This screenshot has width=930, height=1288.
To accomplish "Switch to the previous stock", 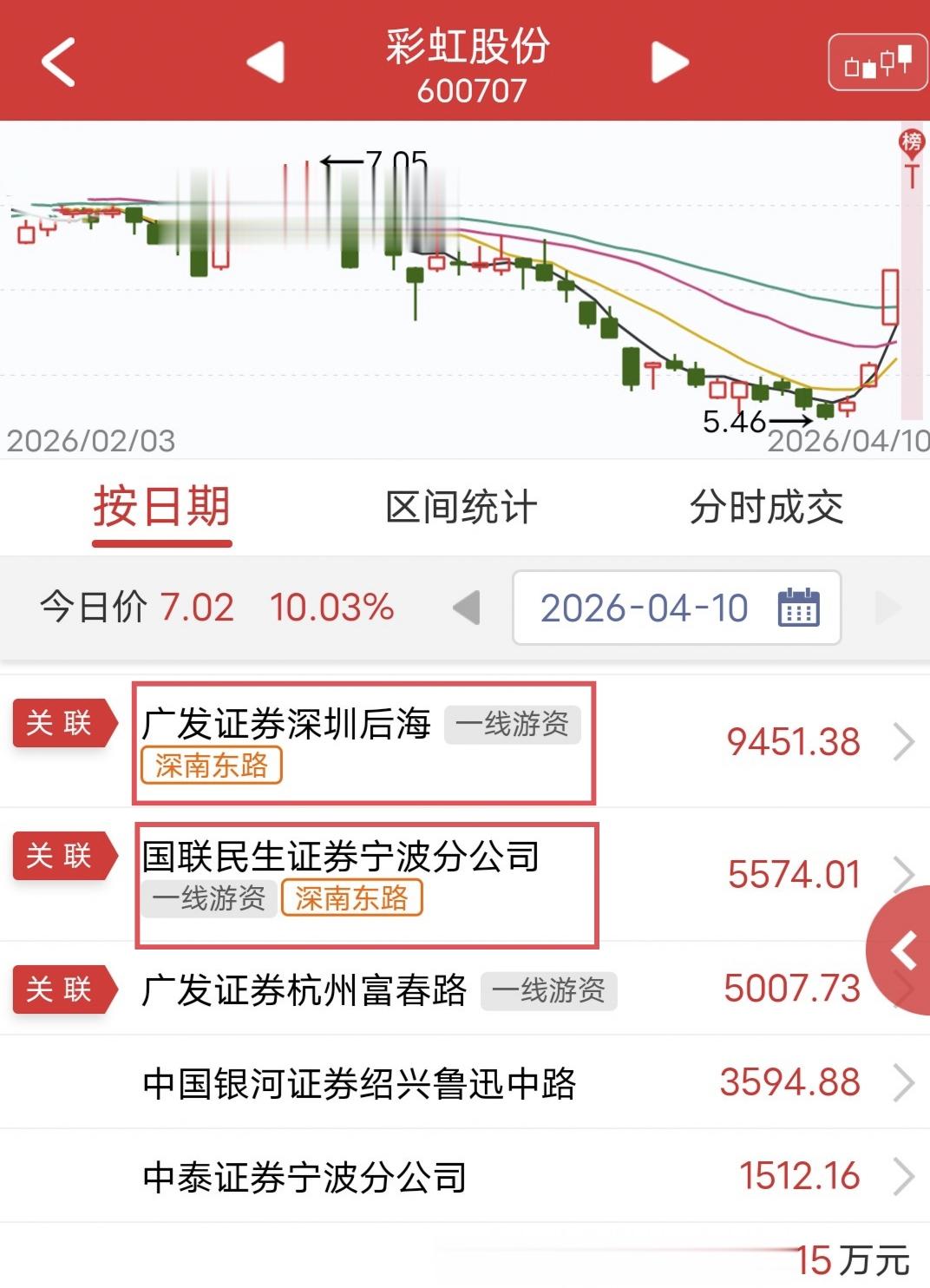I will (x=265, y=62).
